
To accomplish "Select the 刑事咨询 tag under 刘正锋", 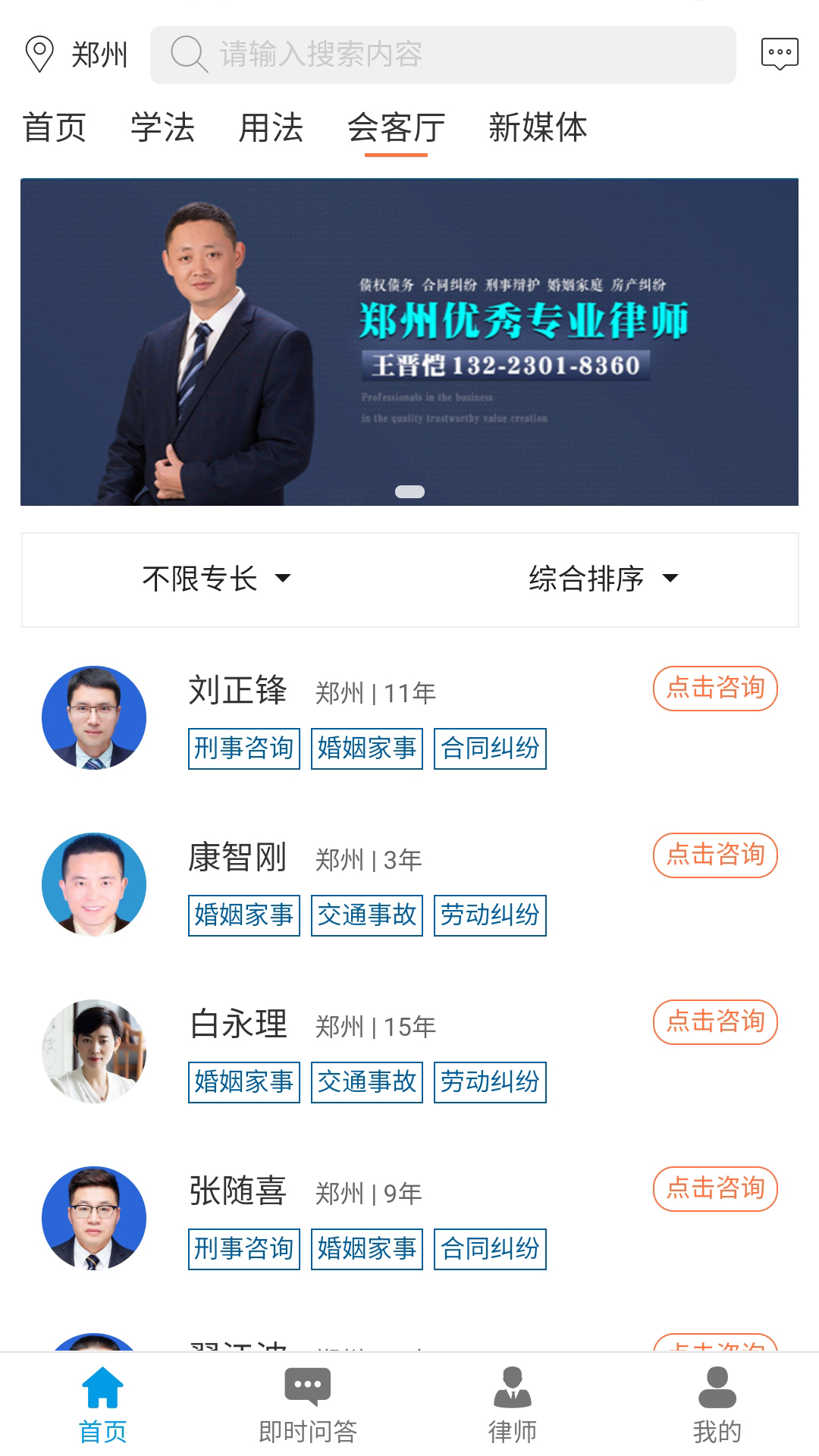I will click(x=243, y=748).
